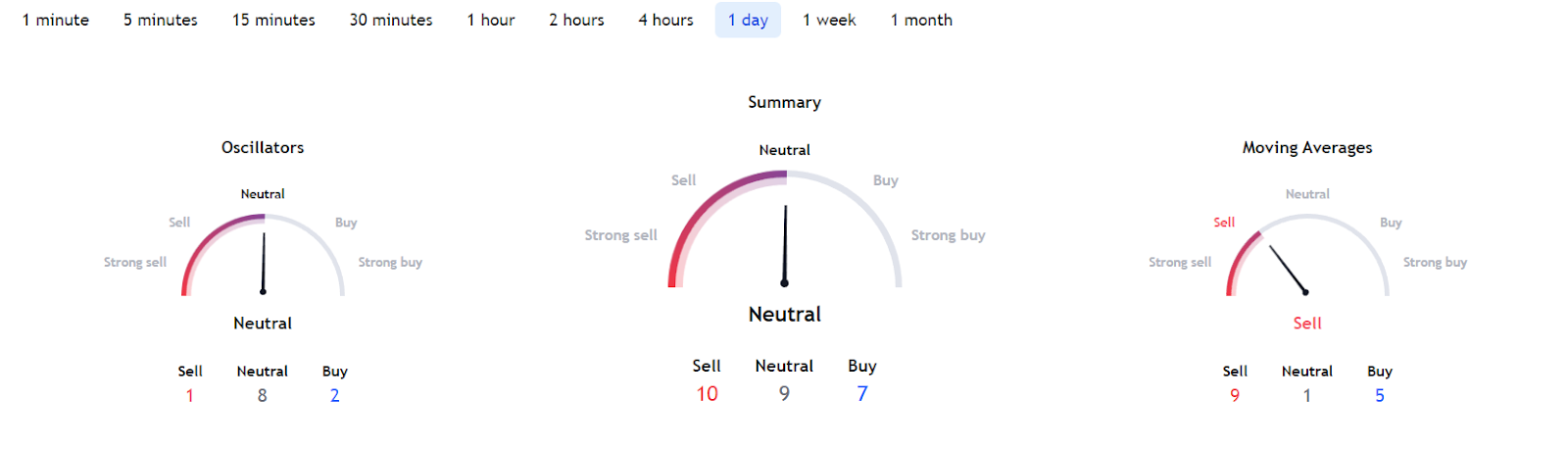Select the 5 minutes interval
This screenshot has width=1568, height=451.
coord(161,20)
